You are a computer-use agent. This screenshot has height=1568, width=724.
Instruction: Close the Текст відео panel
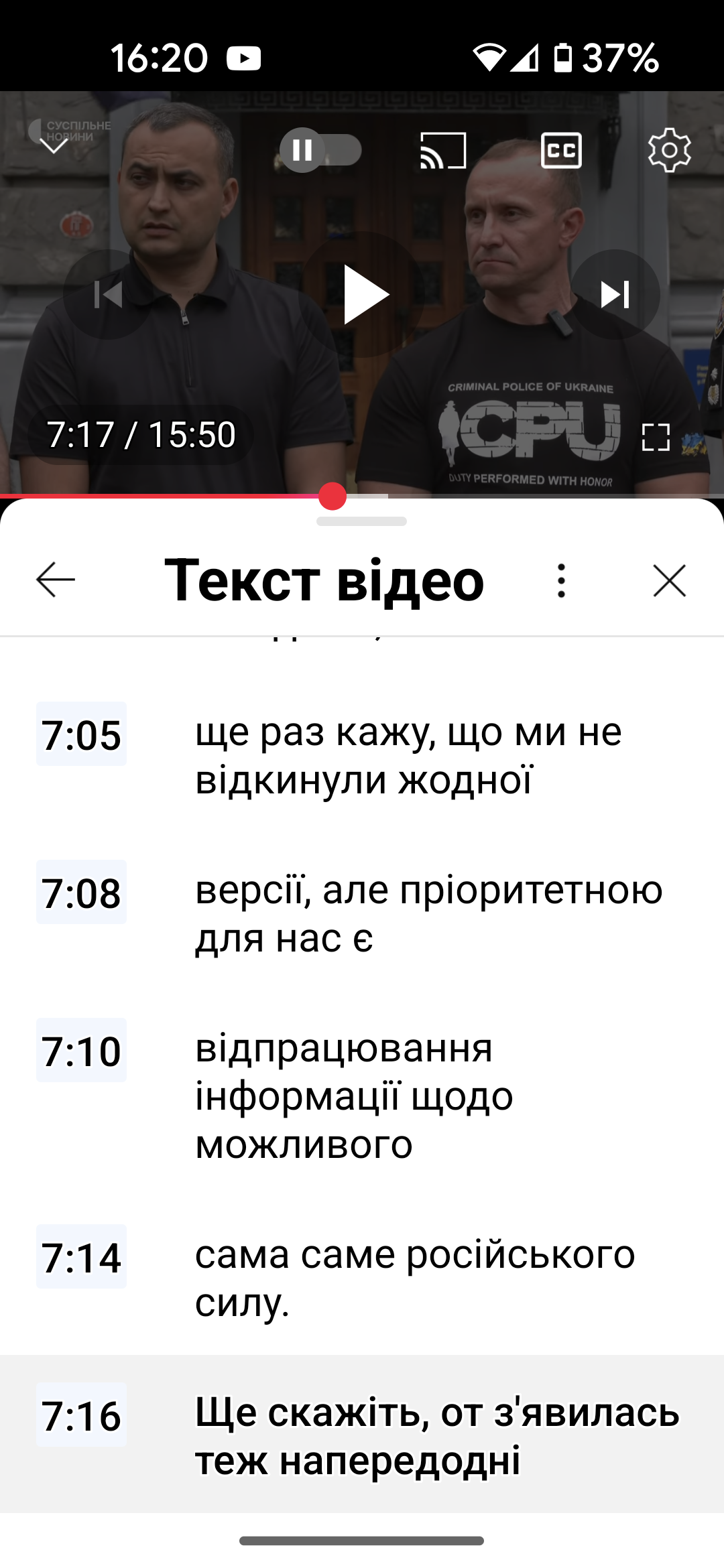pos(669,580)
